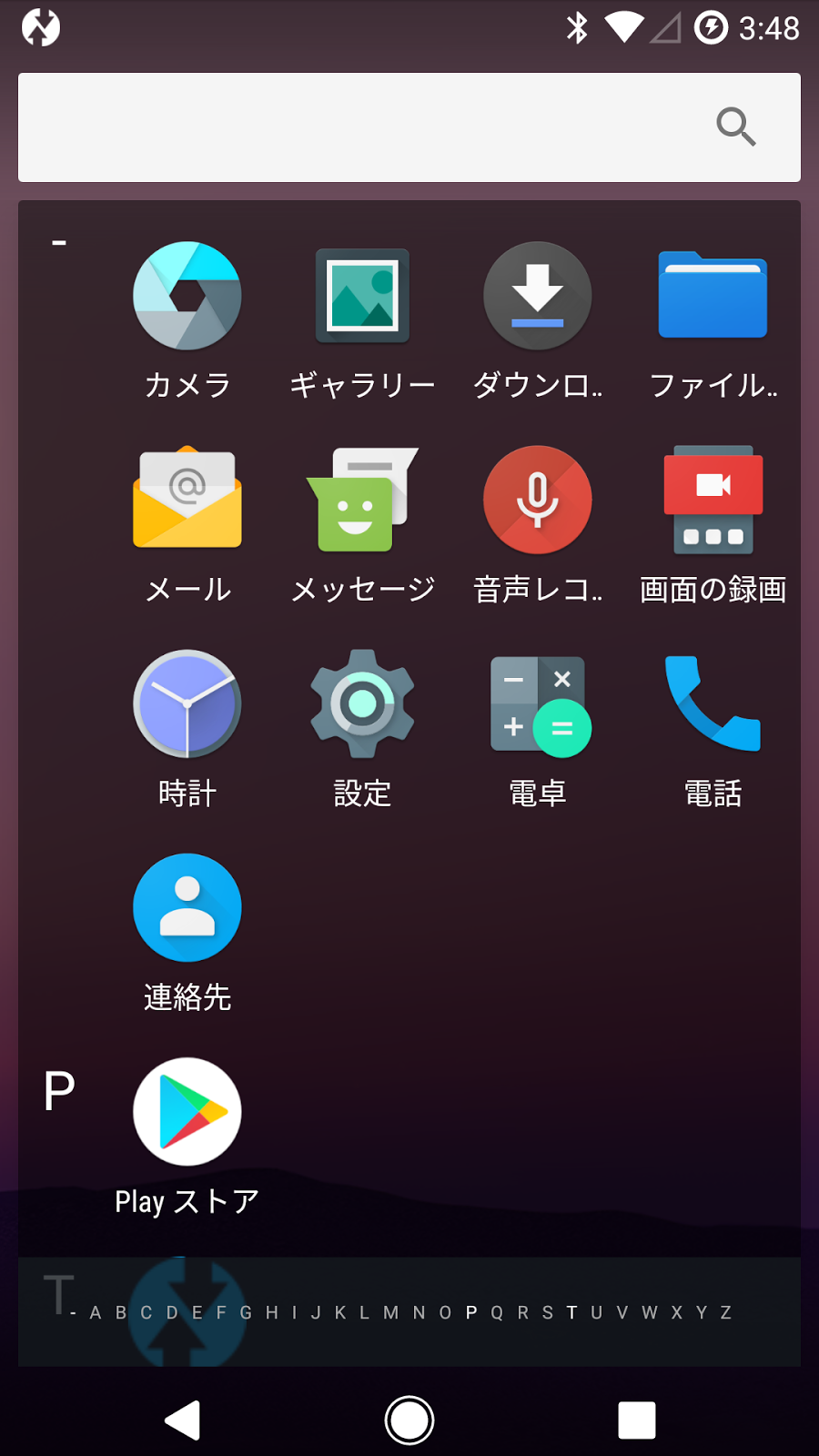The width and height of the screenshot is (819, 1456).
Task: Launch the 電卓 calculator app
Action: (x=538, y=704)
